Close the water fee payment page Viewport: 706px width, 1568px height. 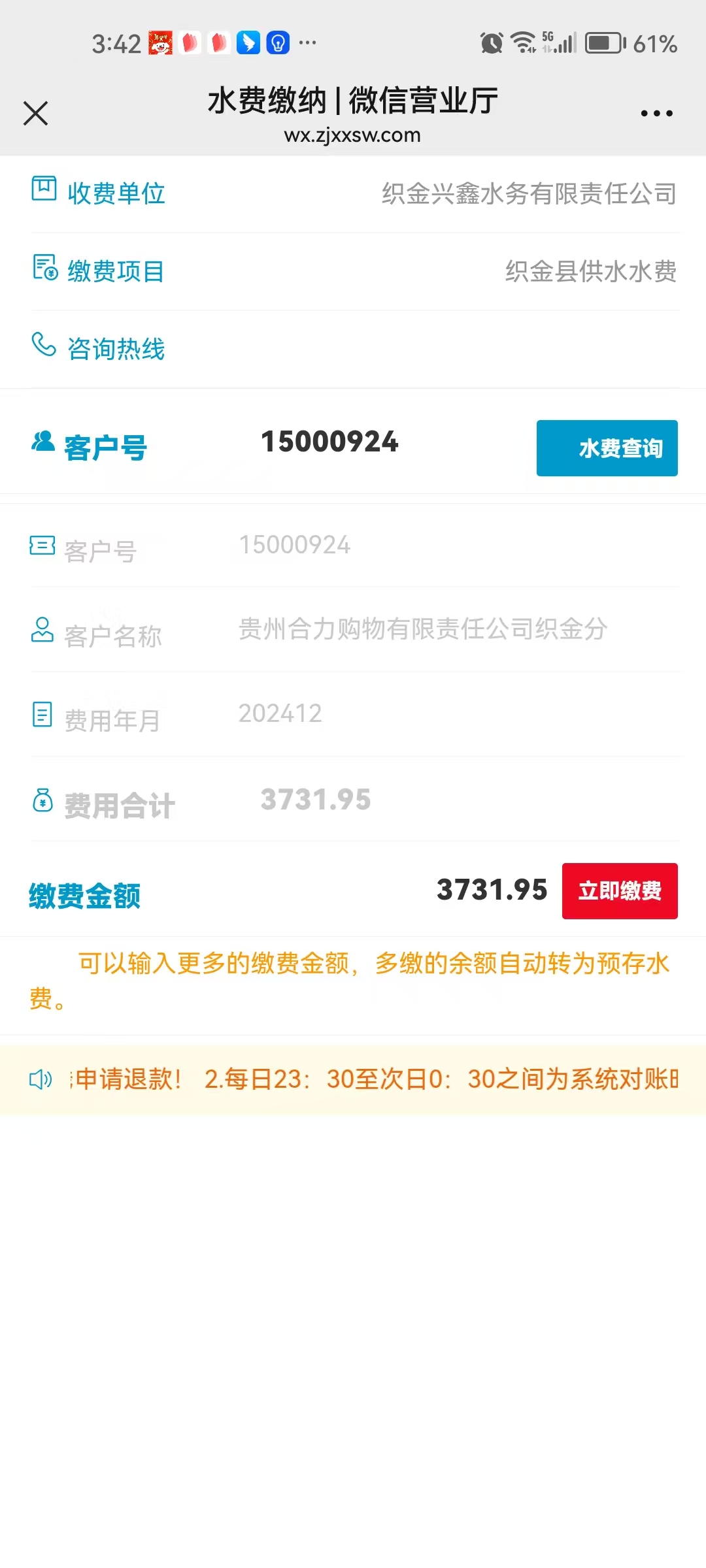tap(36, 113)
